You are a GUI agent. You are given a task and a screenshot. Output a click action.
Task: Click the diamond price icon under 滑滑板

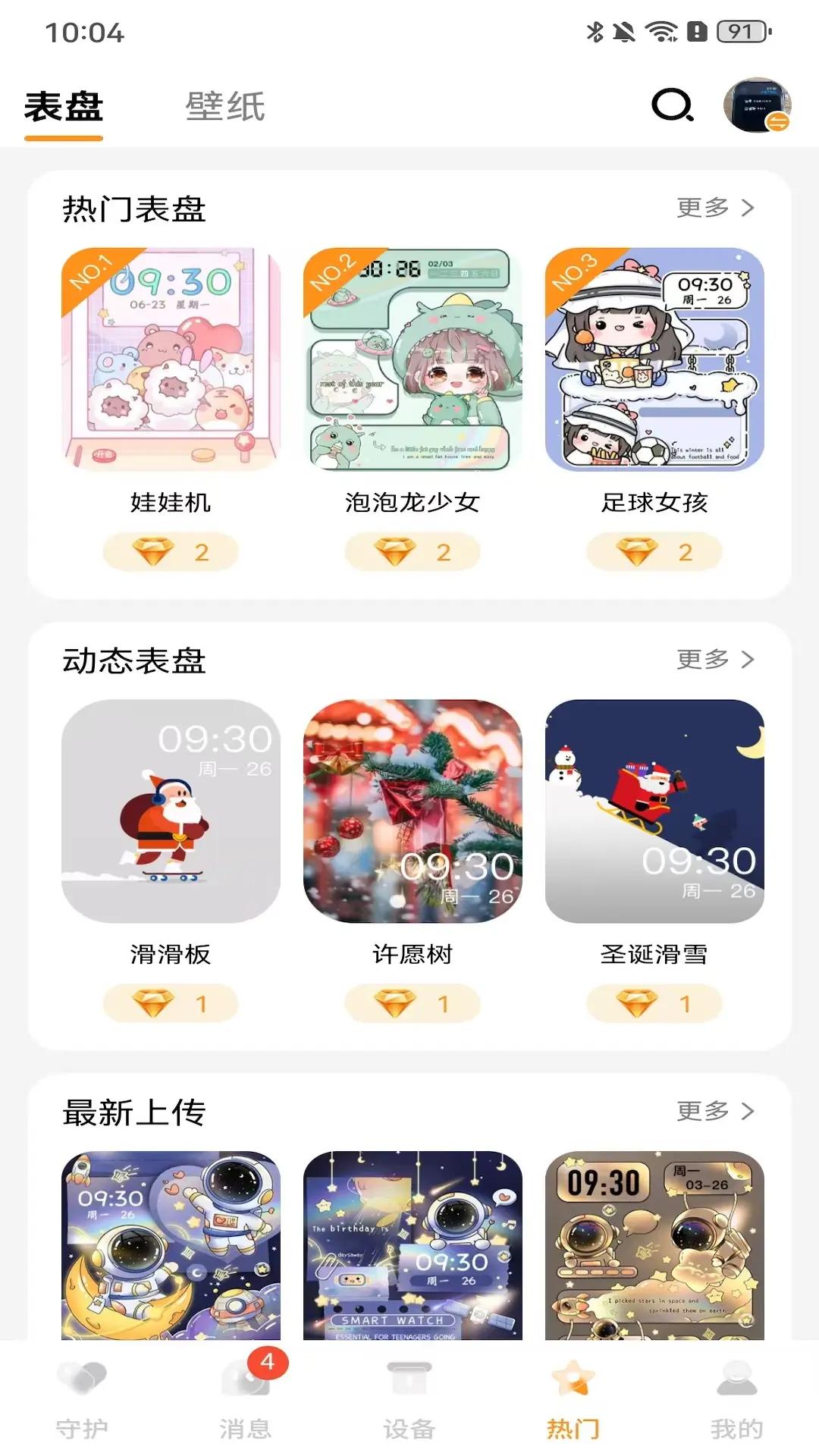click(x=152, y=1003)
